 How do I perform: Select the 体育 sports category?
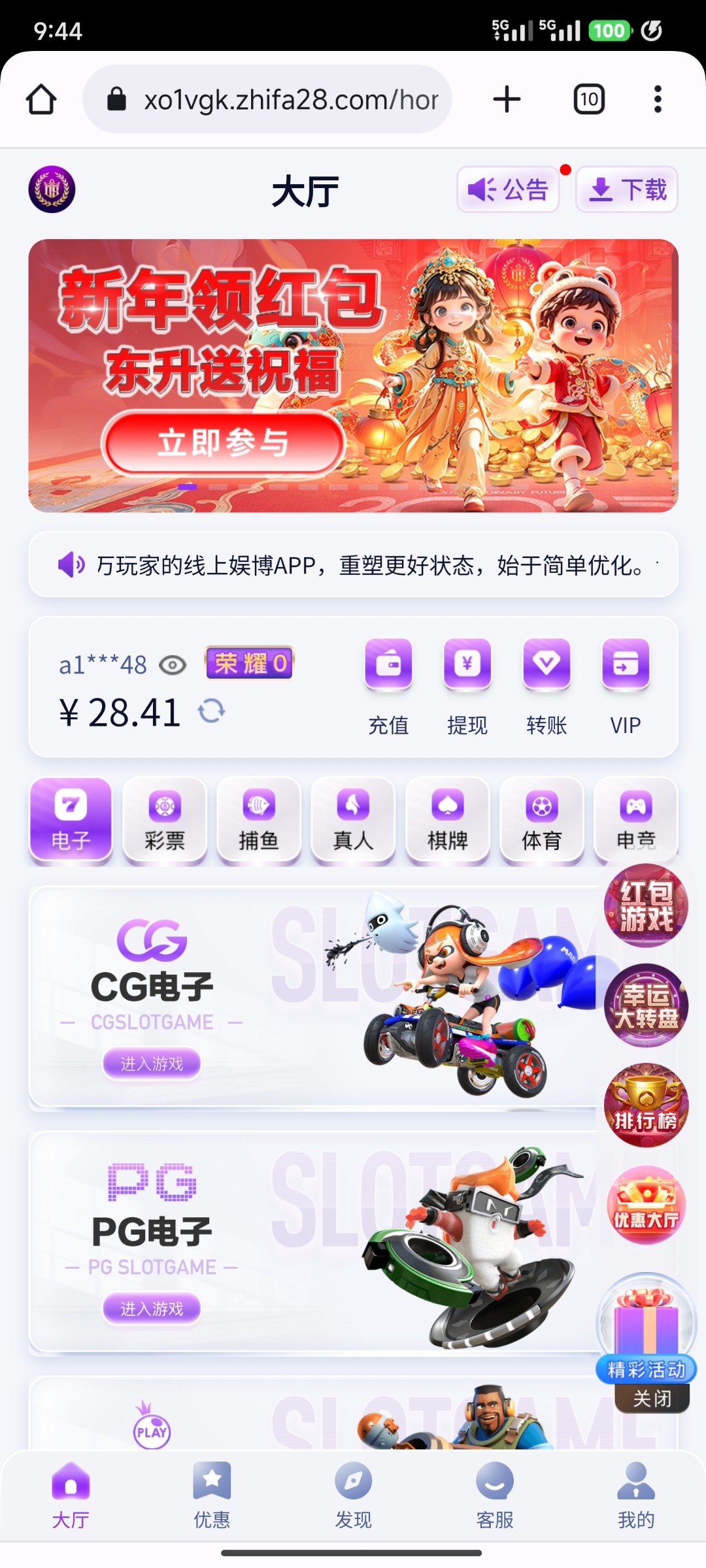pyautogui.click(x=541, y=821)
